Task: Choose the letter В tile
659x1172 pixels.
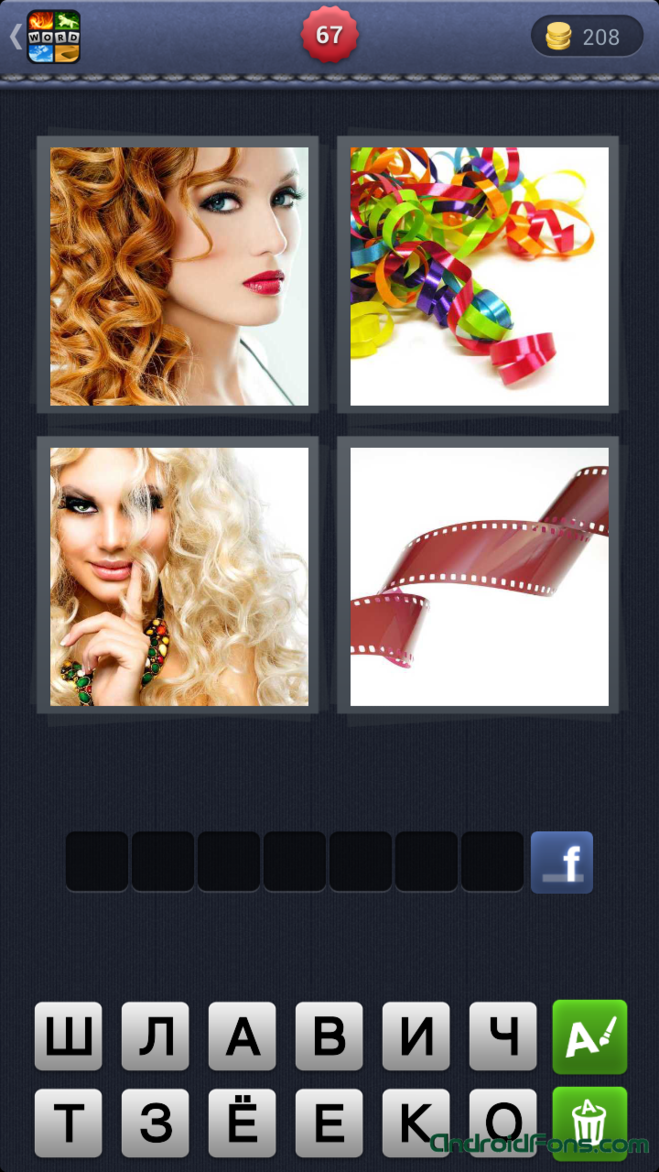Action: click(330, 1036)
